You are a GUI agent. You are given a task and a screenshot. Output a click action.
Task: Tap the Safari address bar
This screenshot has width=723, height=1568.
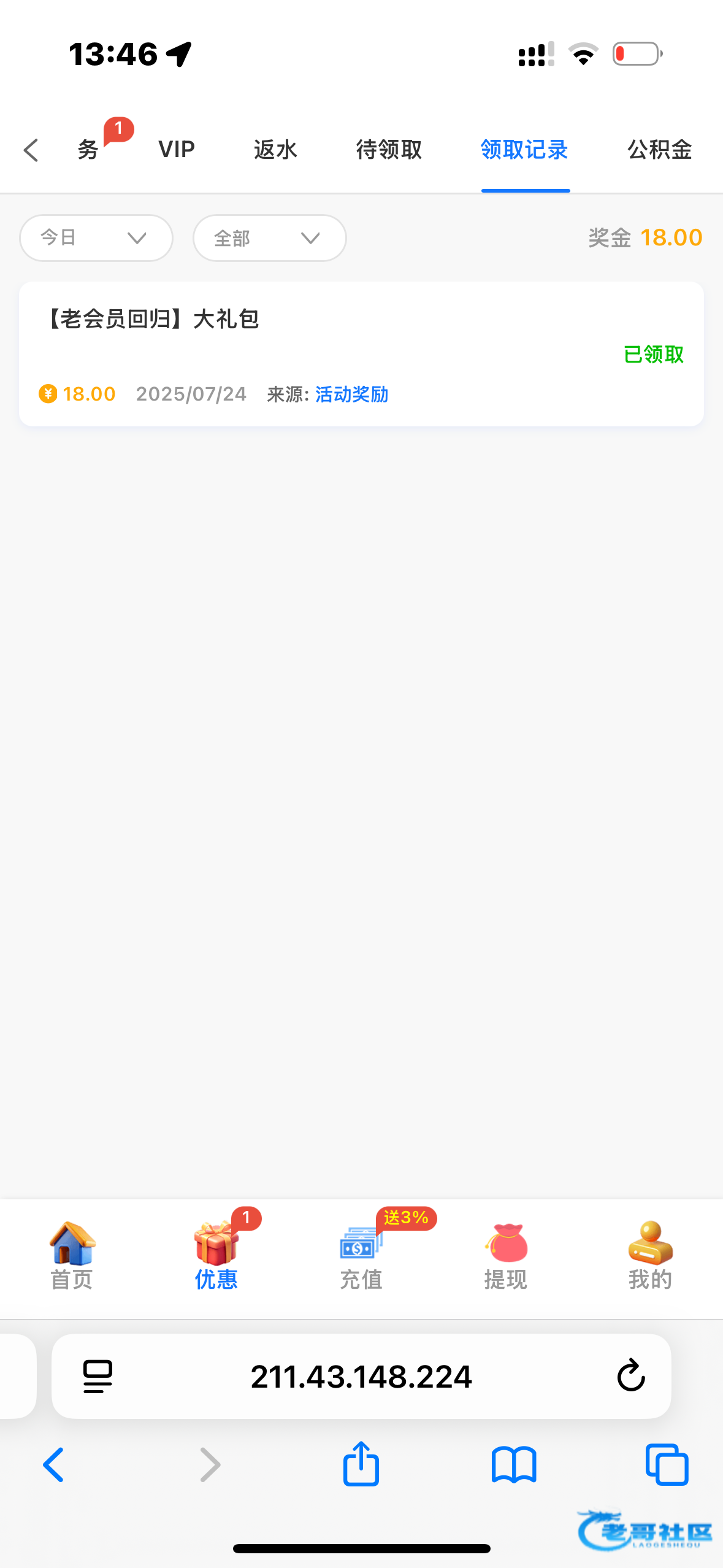coord(361,1376)
